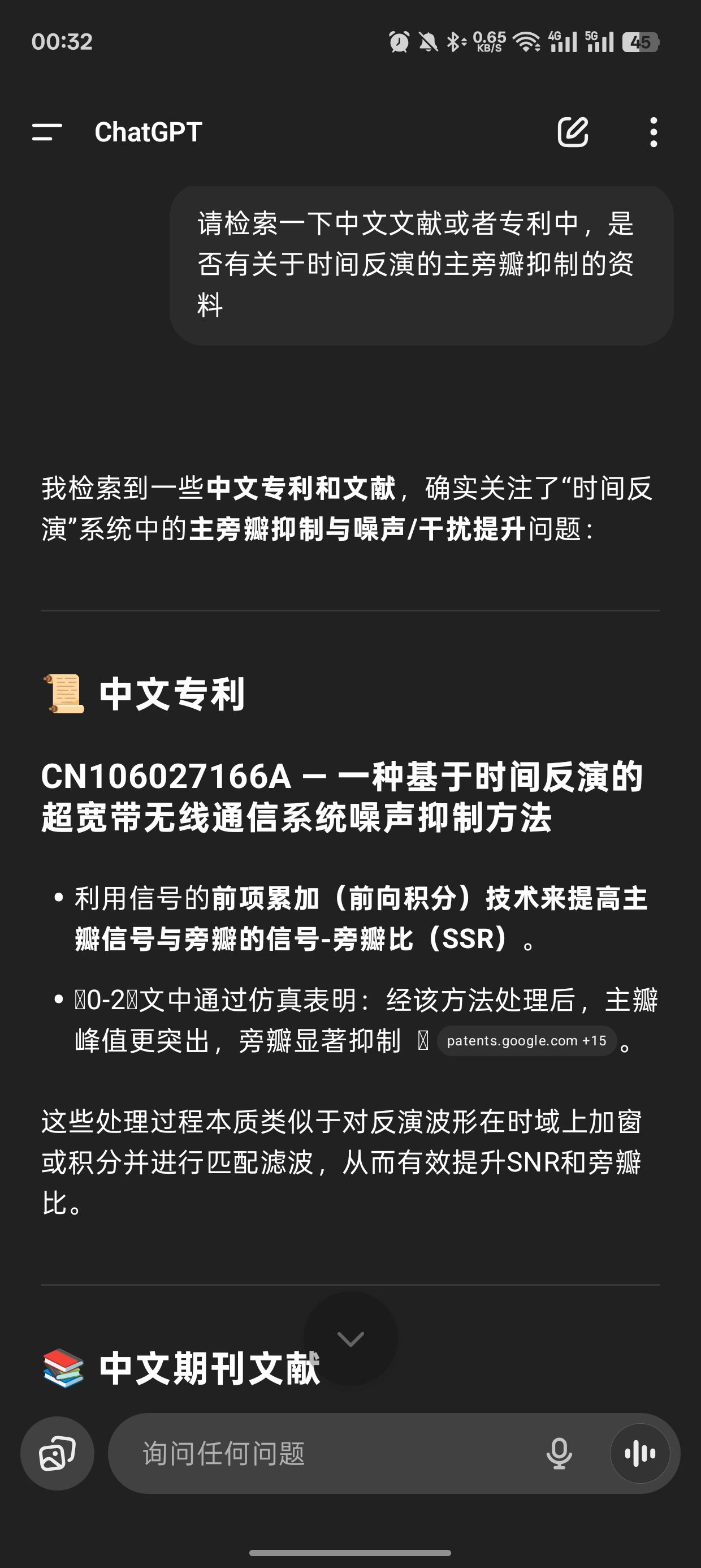
Task: Open the patents.google.com +15 source chip
Action: 526,1041
